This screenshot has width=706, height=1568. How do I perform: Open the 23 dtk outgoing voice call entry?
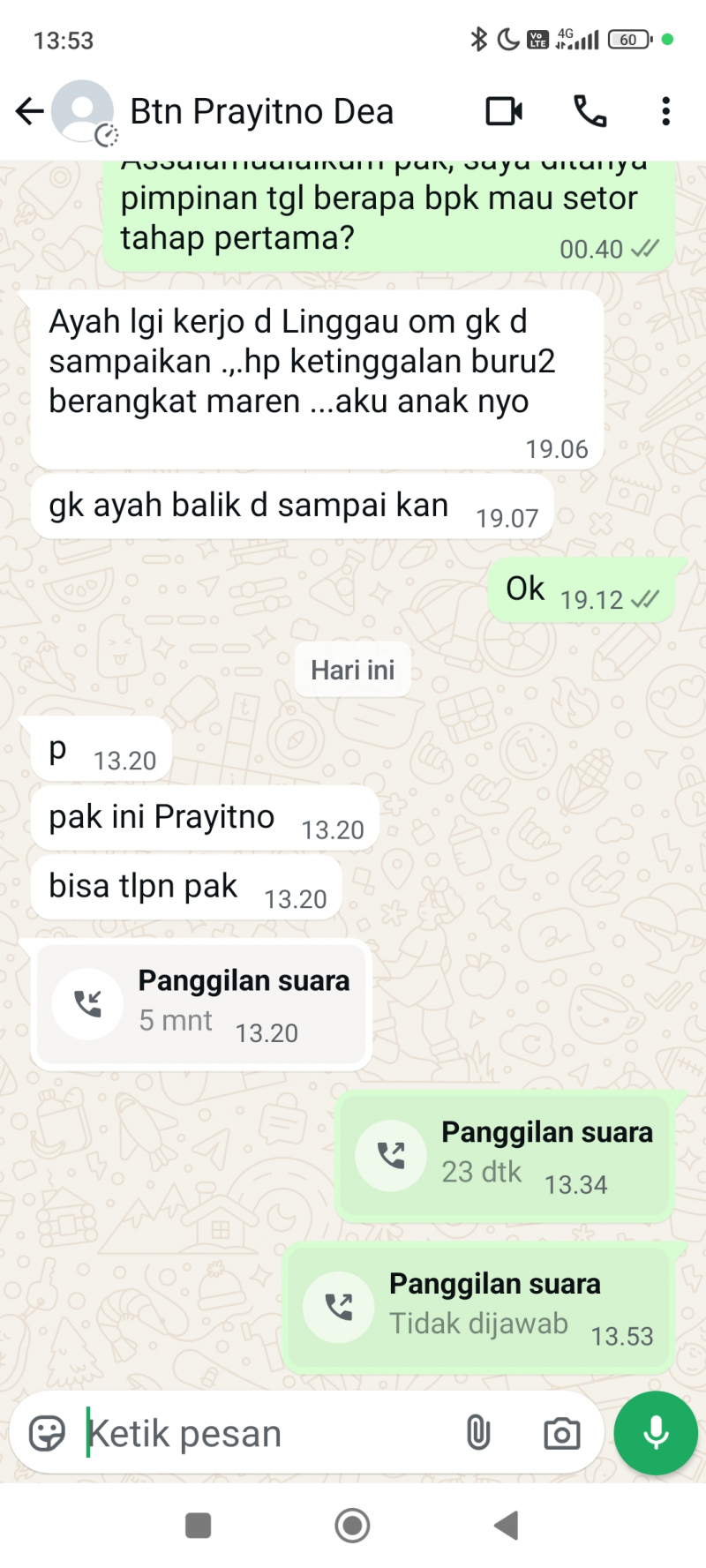tap(505, 1156)
